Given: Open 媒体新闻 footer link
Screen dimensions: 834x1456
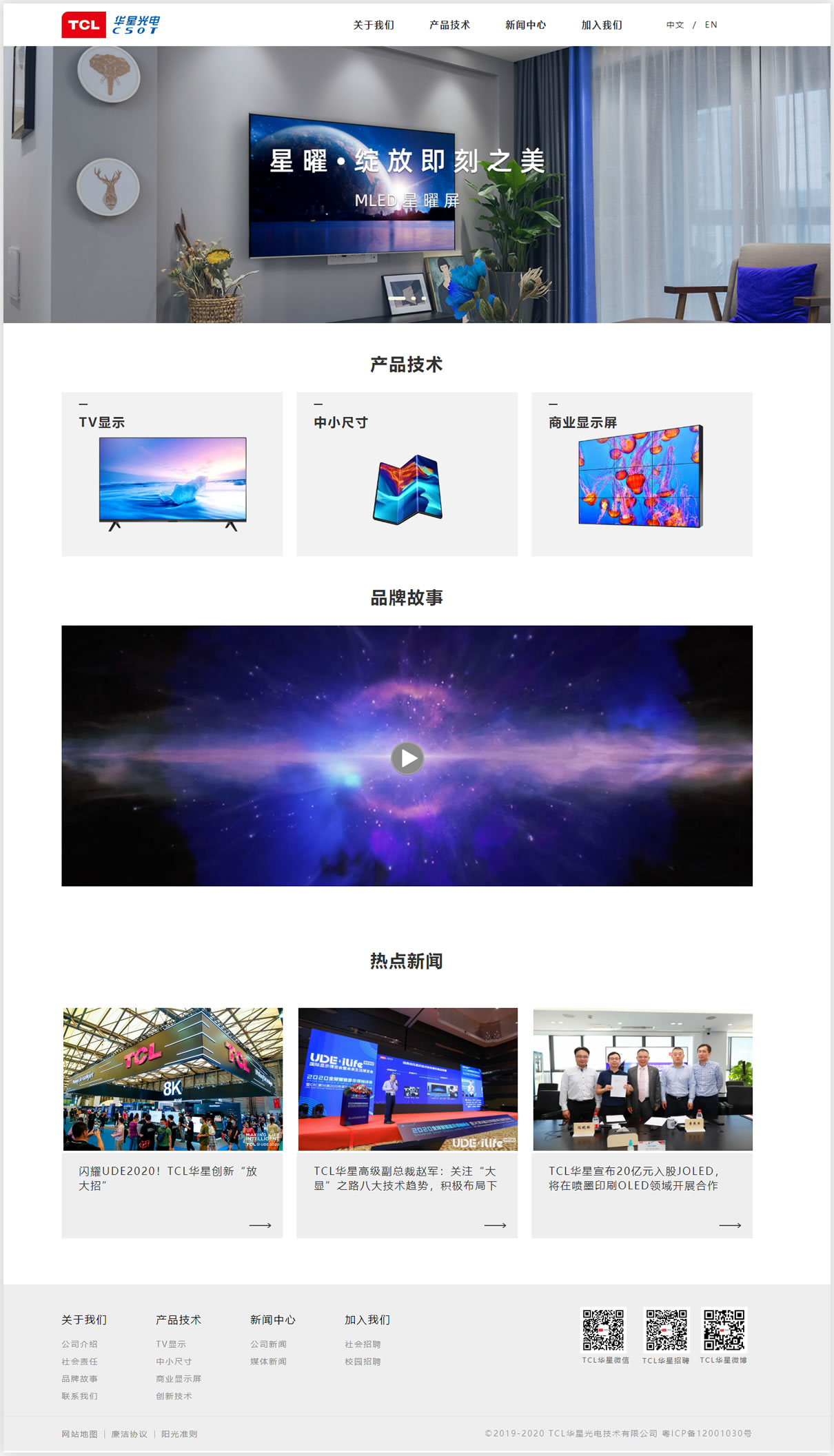Looking at the screenshot, I should click(268, 1361).
